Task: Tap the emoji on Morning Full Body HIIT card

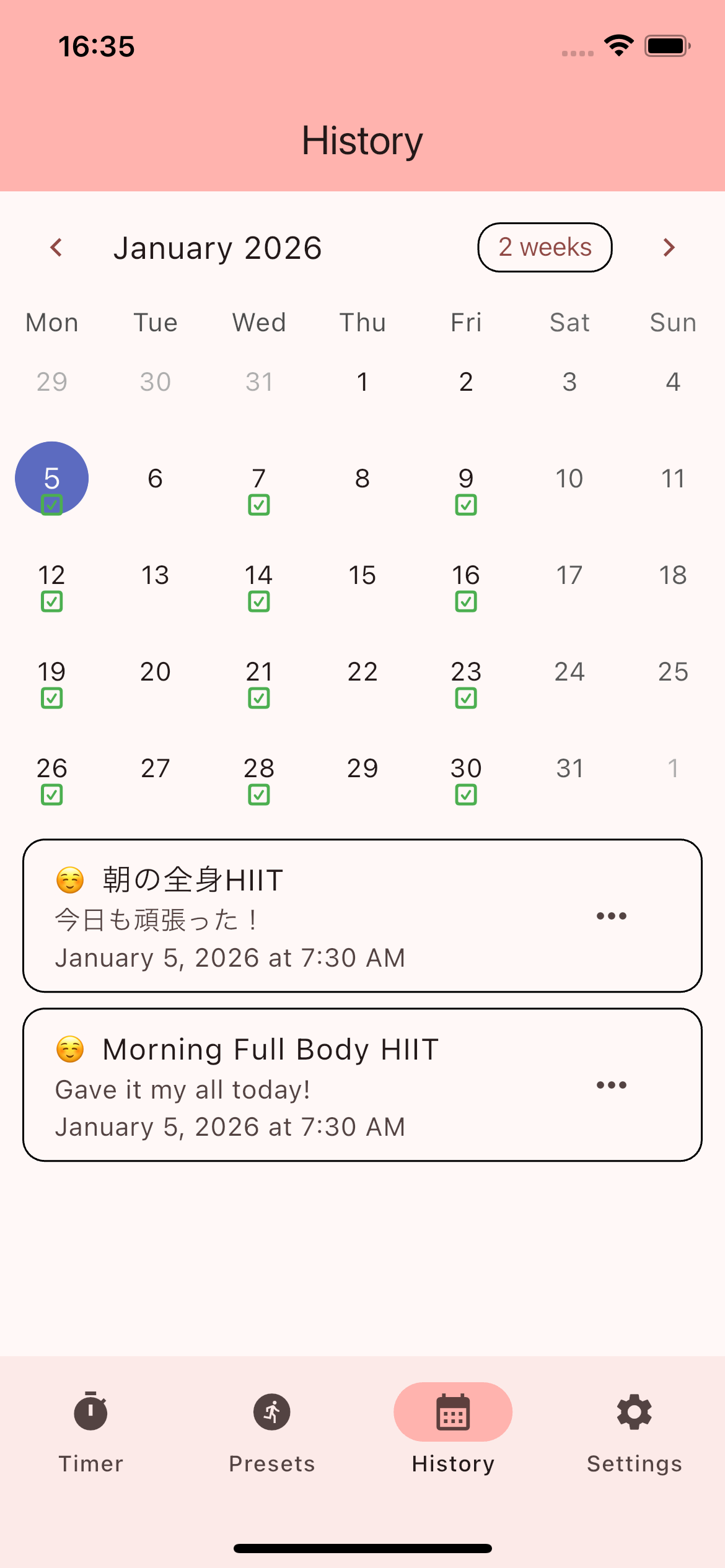Action: [68, 1048]
